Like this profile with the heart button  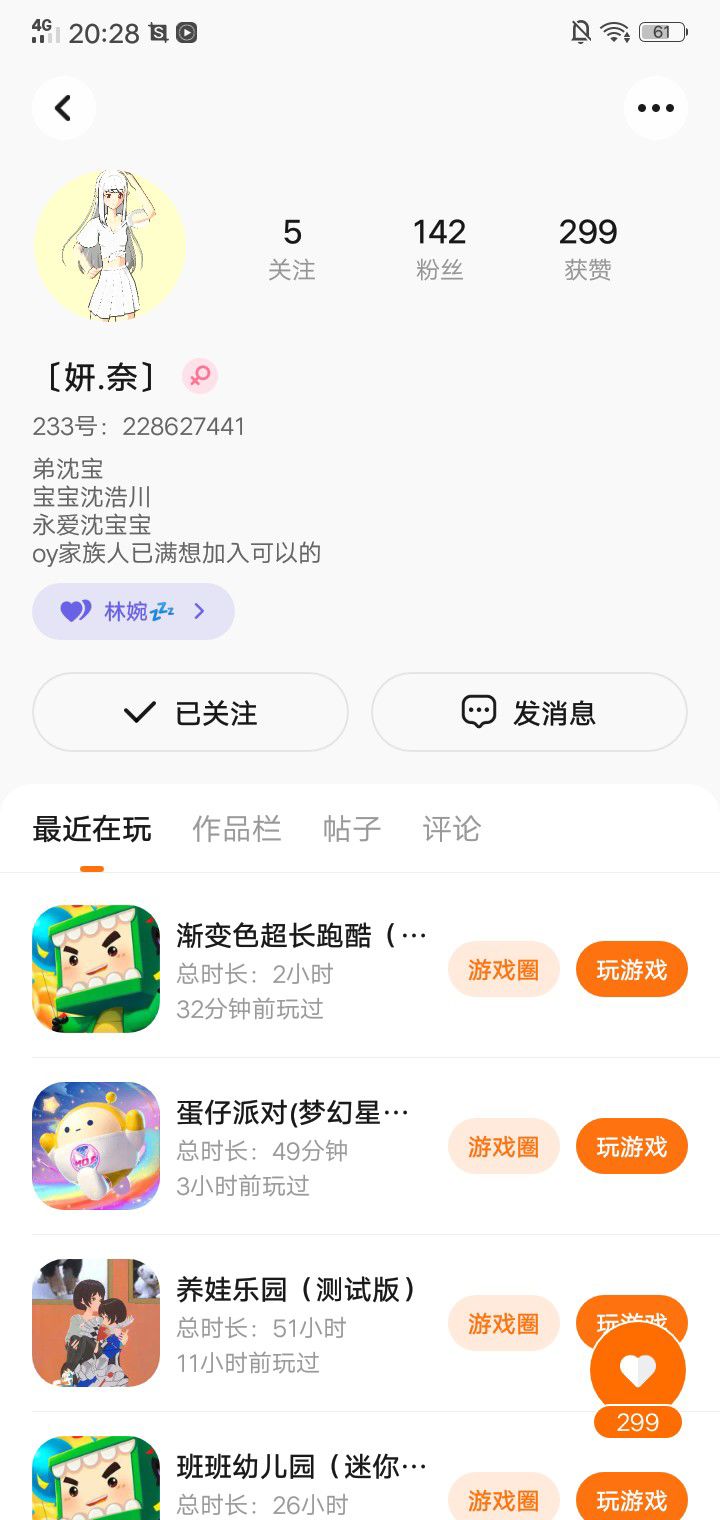point(638,1370)
